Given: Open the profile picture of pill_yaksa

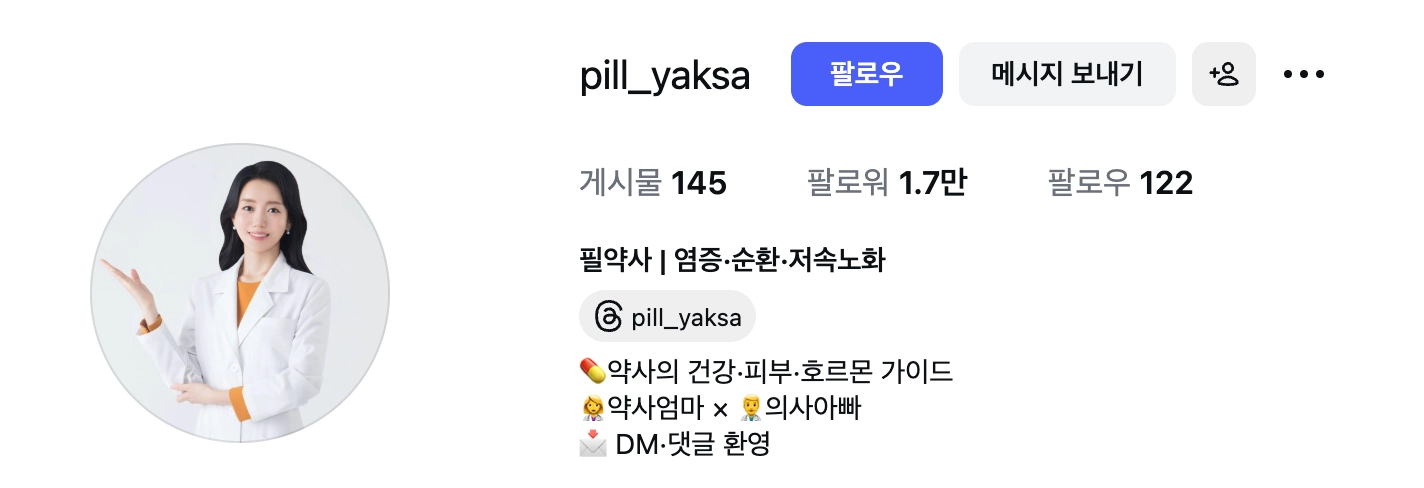Looking at the screenshot, I should point(240,292).
